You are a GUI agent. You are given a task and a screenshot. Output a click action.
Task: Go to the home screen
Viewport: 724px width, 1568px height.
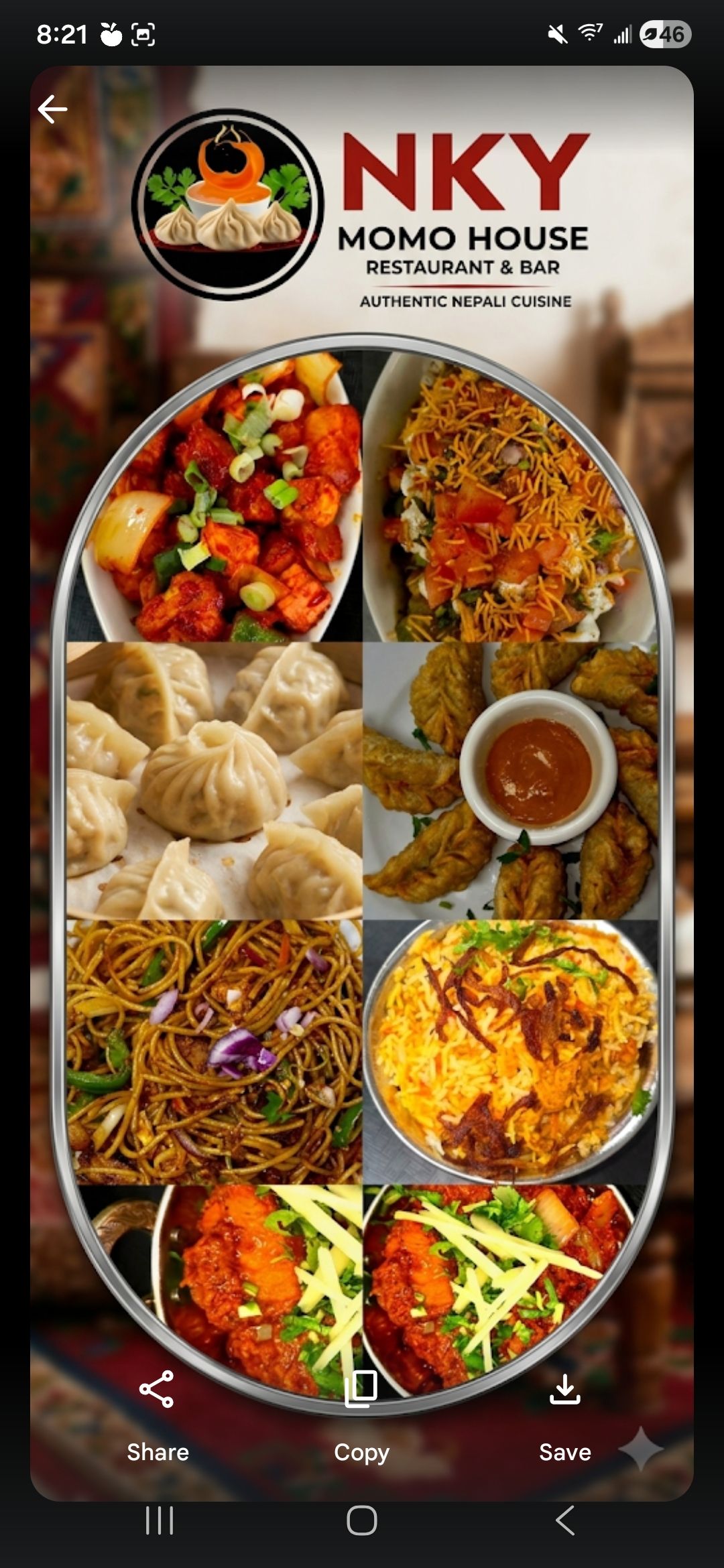tap(362, 1520)
